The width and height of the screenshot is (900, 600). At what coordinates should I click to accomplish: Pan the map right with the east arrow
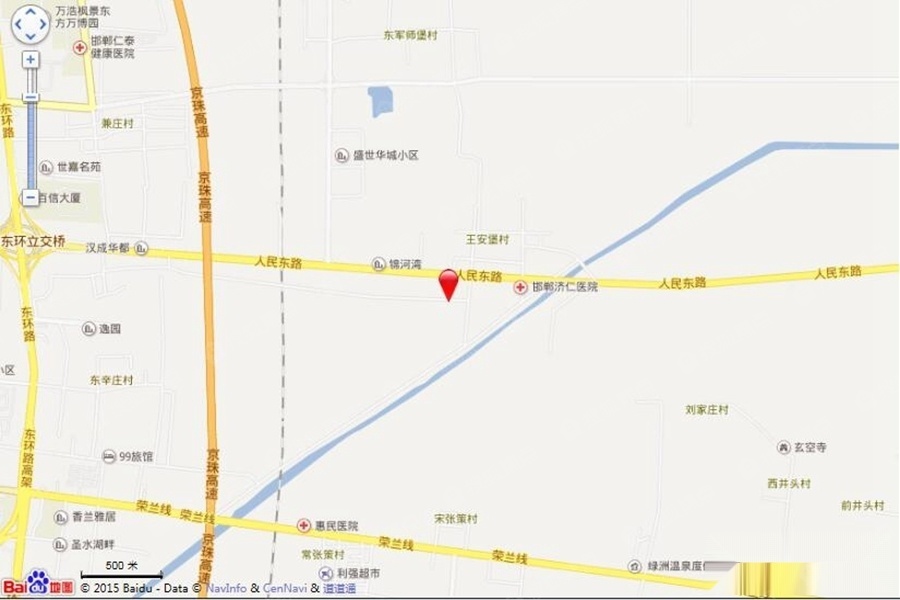(x=42, y=24)
